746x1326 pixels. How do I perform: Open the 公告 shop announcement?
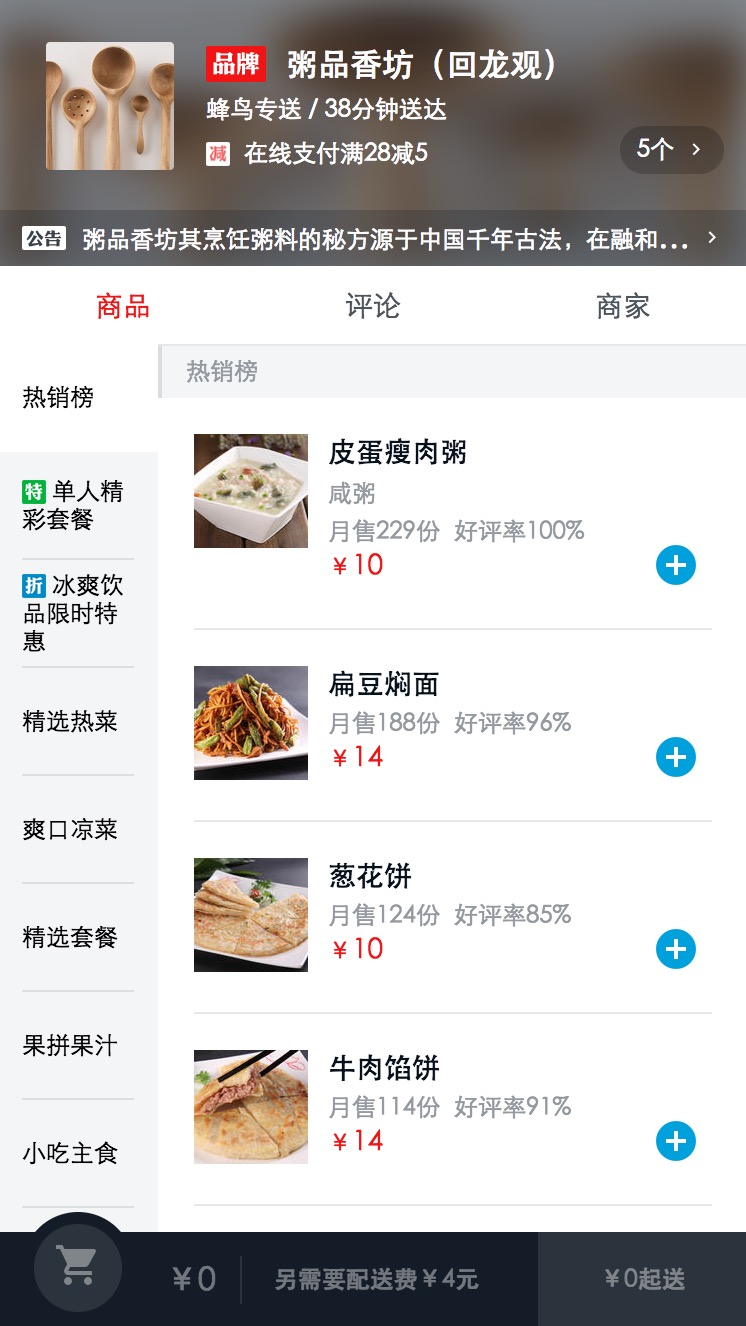coord(372,239)
